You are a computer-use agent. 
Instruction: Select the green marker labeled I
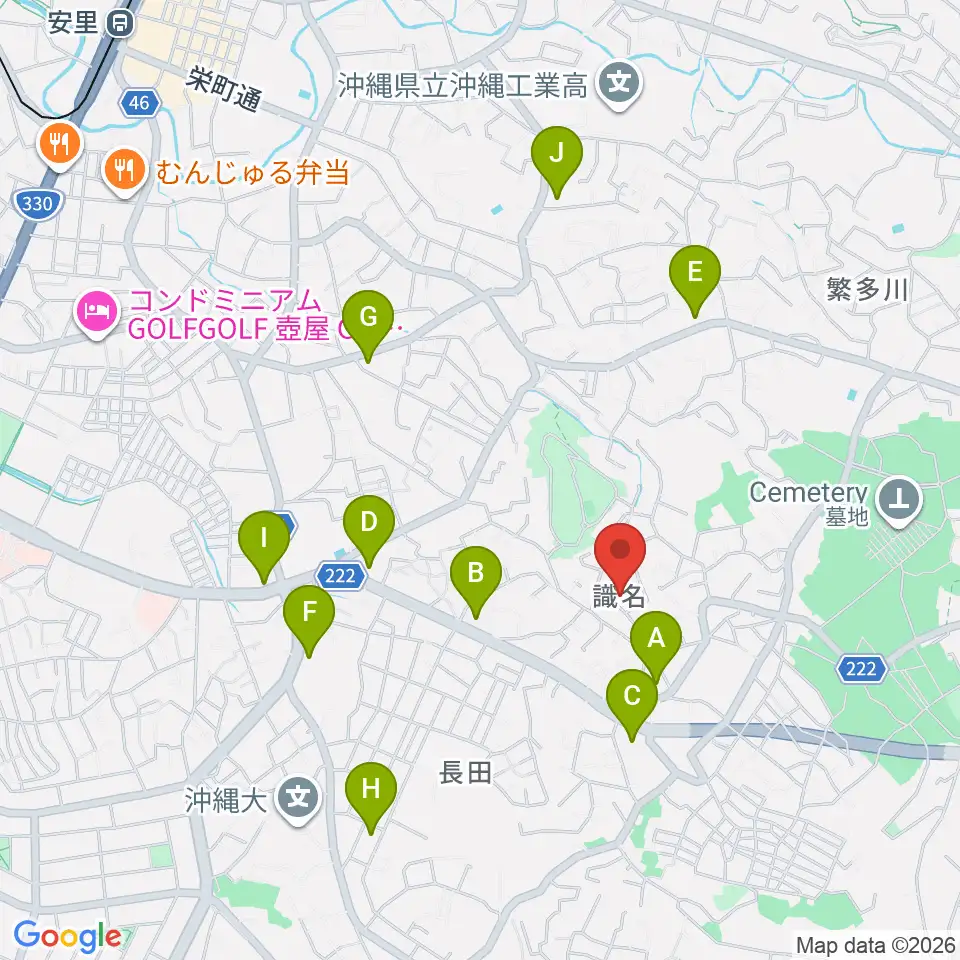click(264, 539)
